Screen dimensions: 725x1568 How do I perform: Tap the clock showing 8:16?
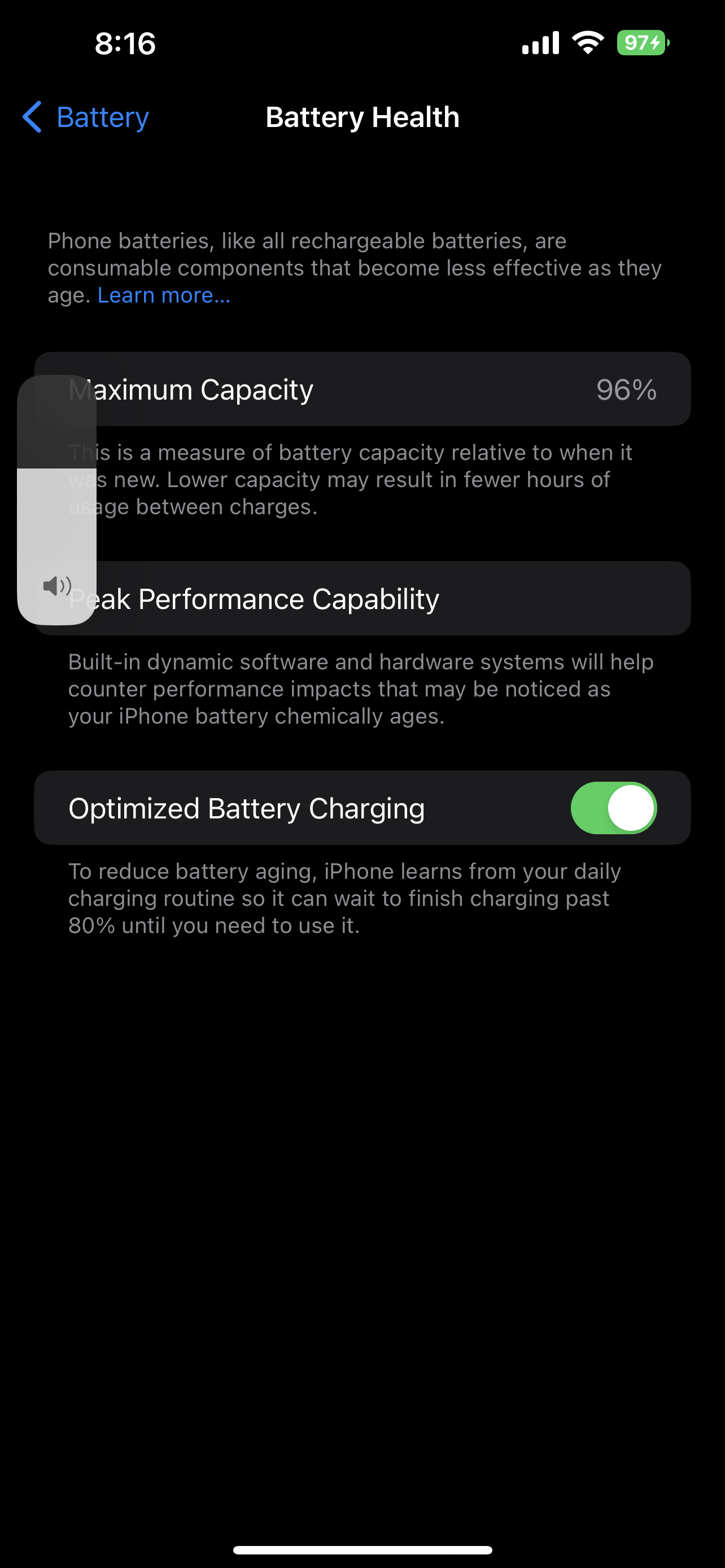click(125, 42)
